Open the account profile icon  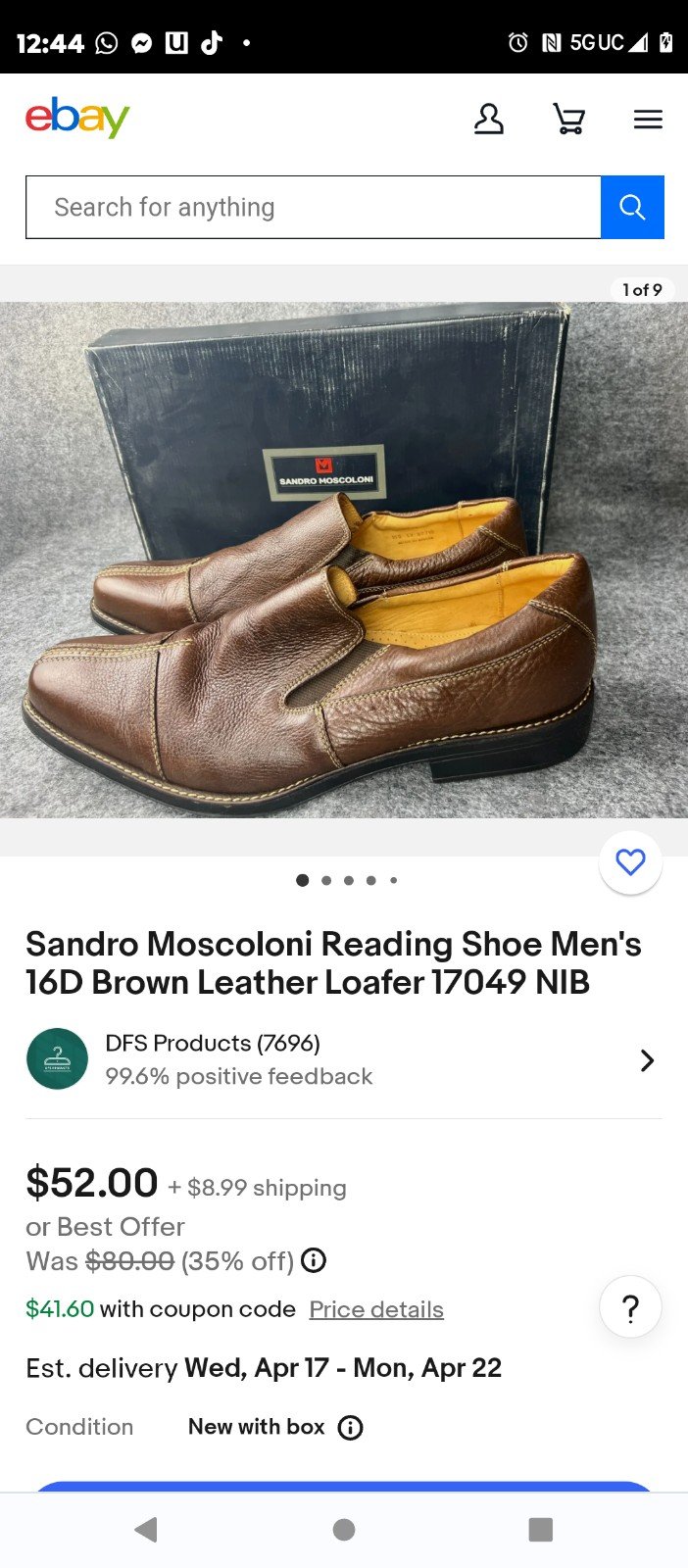click(x=488, y=120)
